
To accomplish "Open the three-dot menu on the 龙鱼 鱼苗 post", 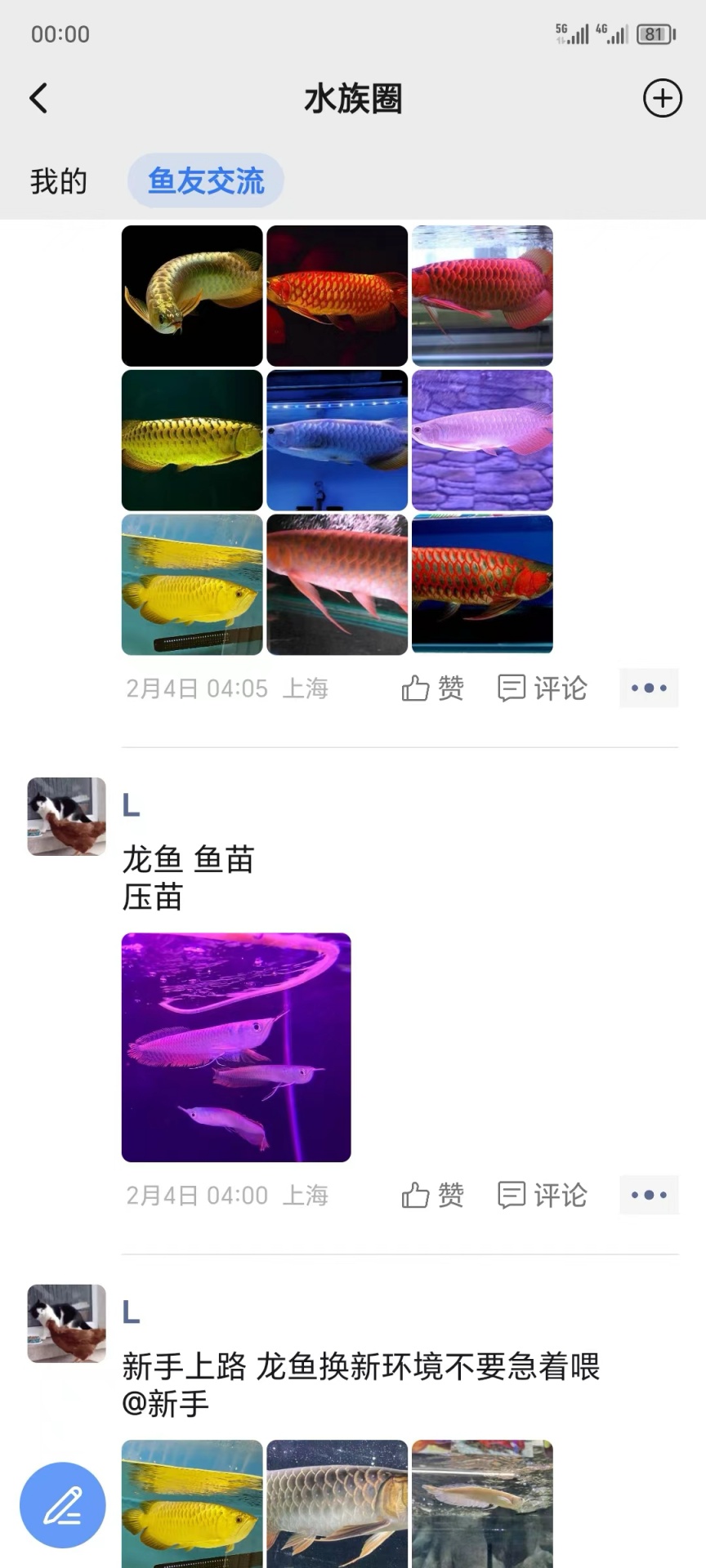I will 649,1195.
